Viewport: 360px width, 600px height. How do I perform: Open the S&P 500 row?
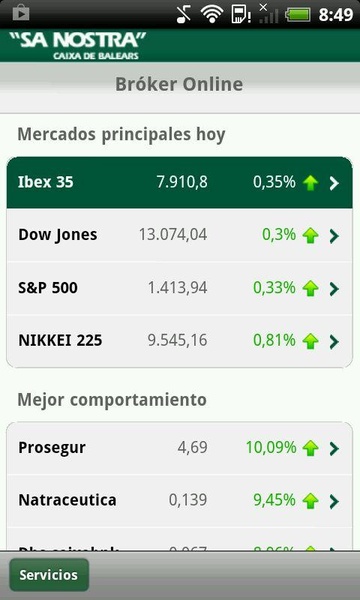coord(179,288)
